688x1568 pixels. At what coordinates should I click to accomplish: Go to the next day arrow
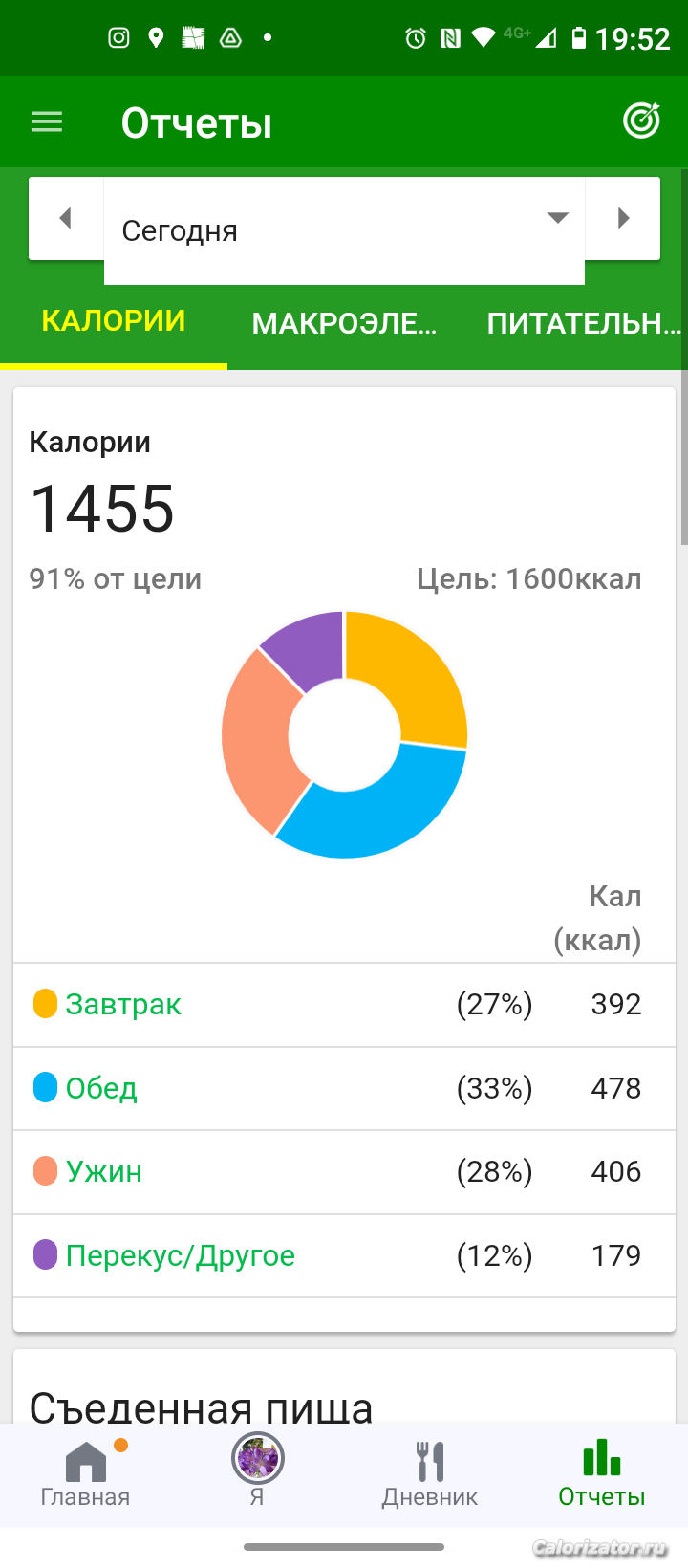(x=623, y=218)
